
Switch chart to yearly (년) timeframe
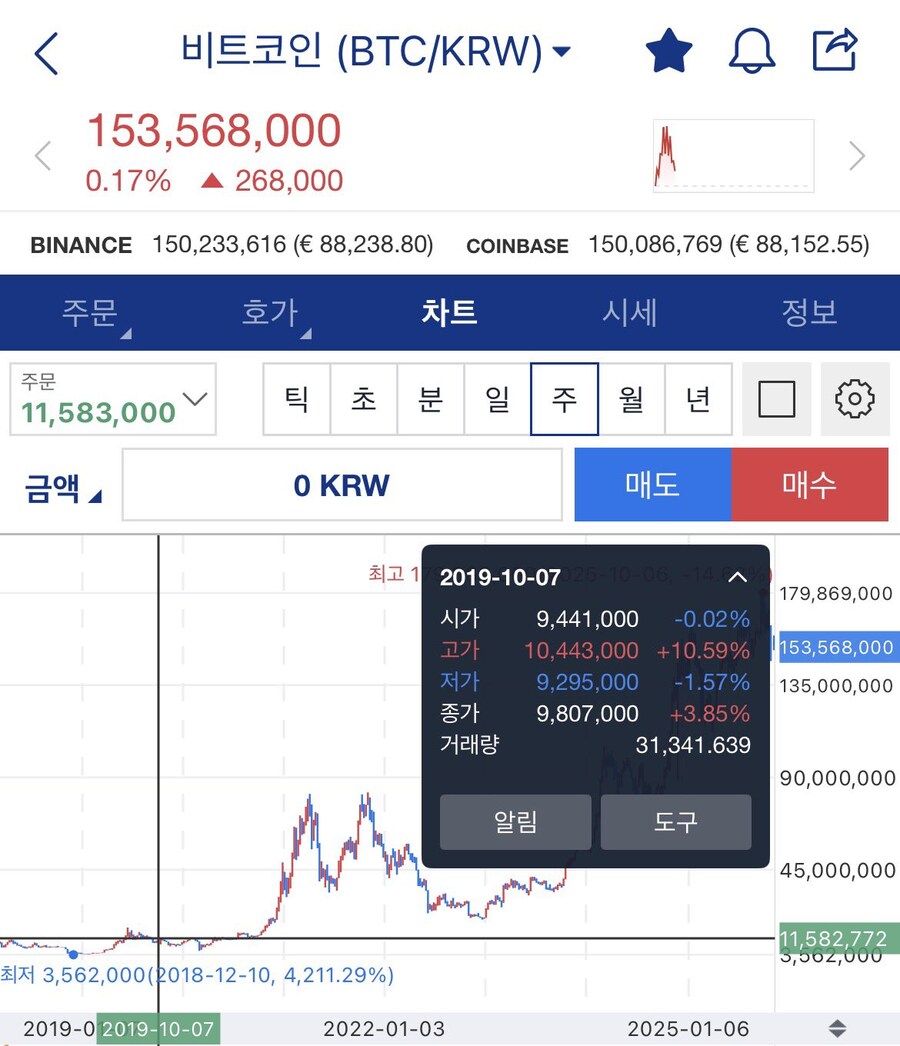click(698, 398)
